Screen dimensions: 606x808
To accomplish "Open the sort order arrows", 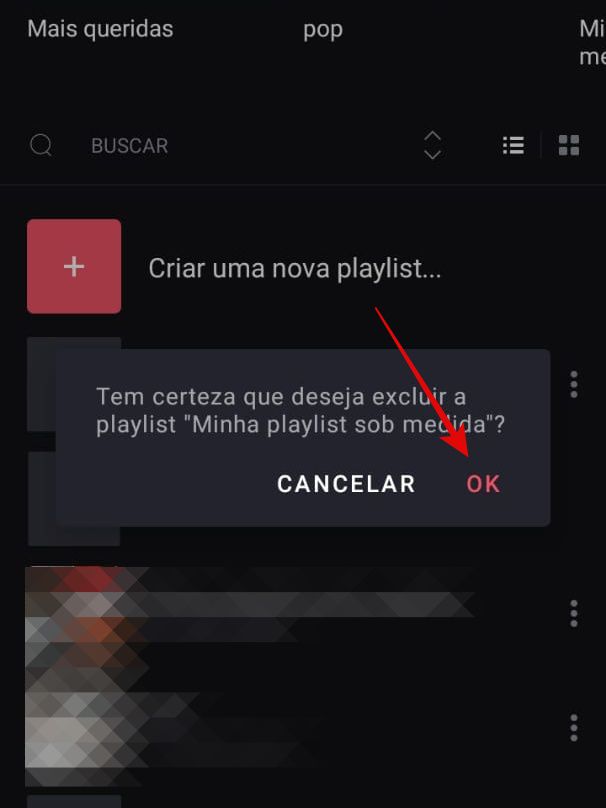I will point(432,145).
